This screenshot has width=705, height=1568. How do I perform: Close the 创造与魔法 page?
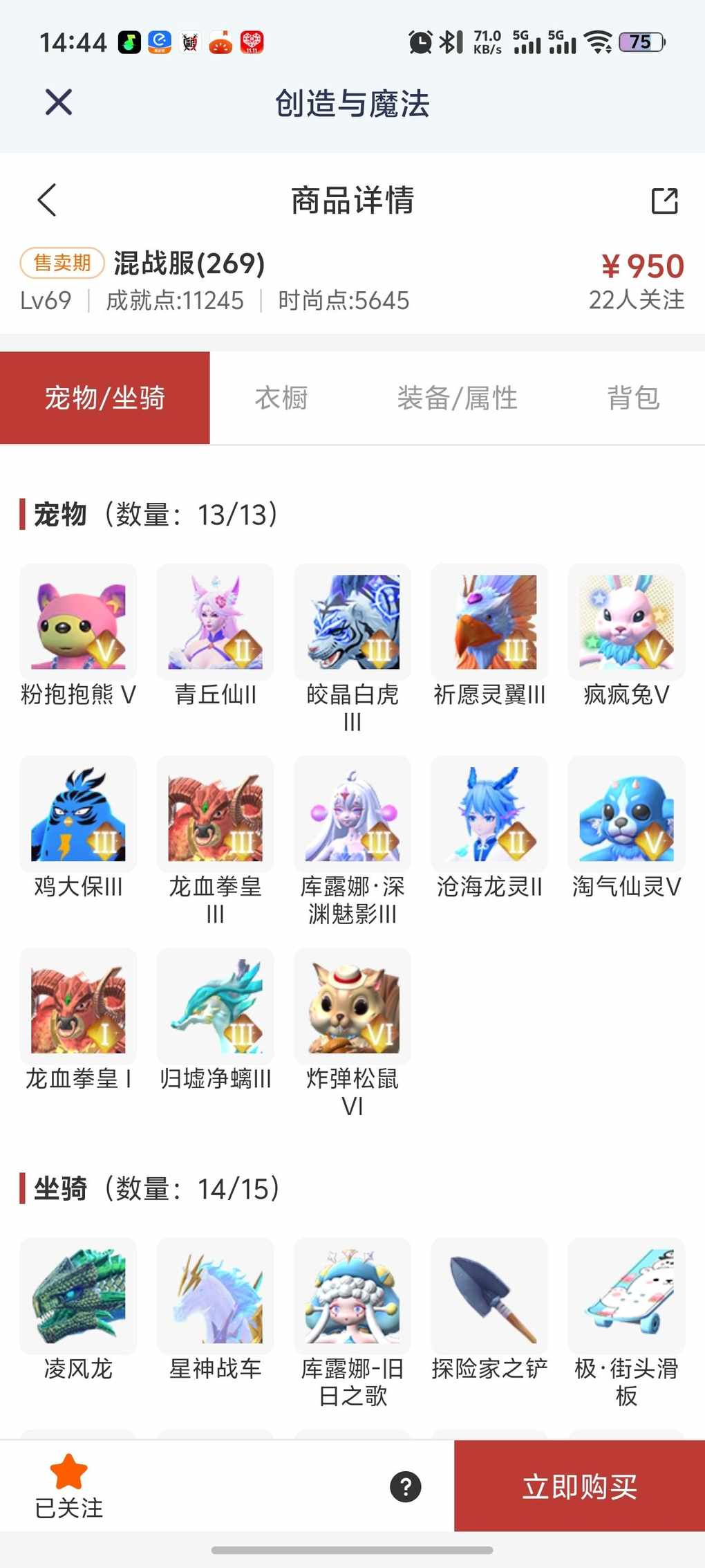[59, 103]
